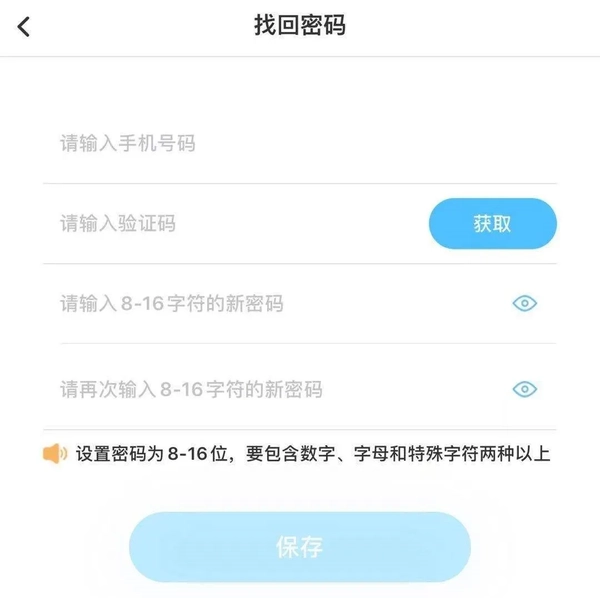
Task: Select the new password input field
Action: (x=270, y=303)
